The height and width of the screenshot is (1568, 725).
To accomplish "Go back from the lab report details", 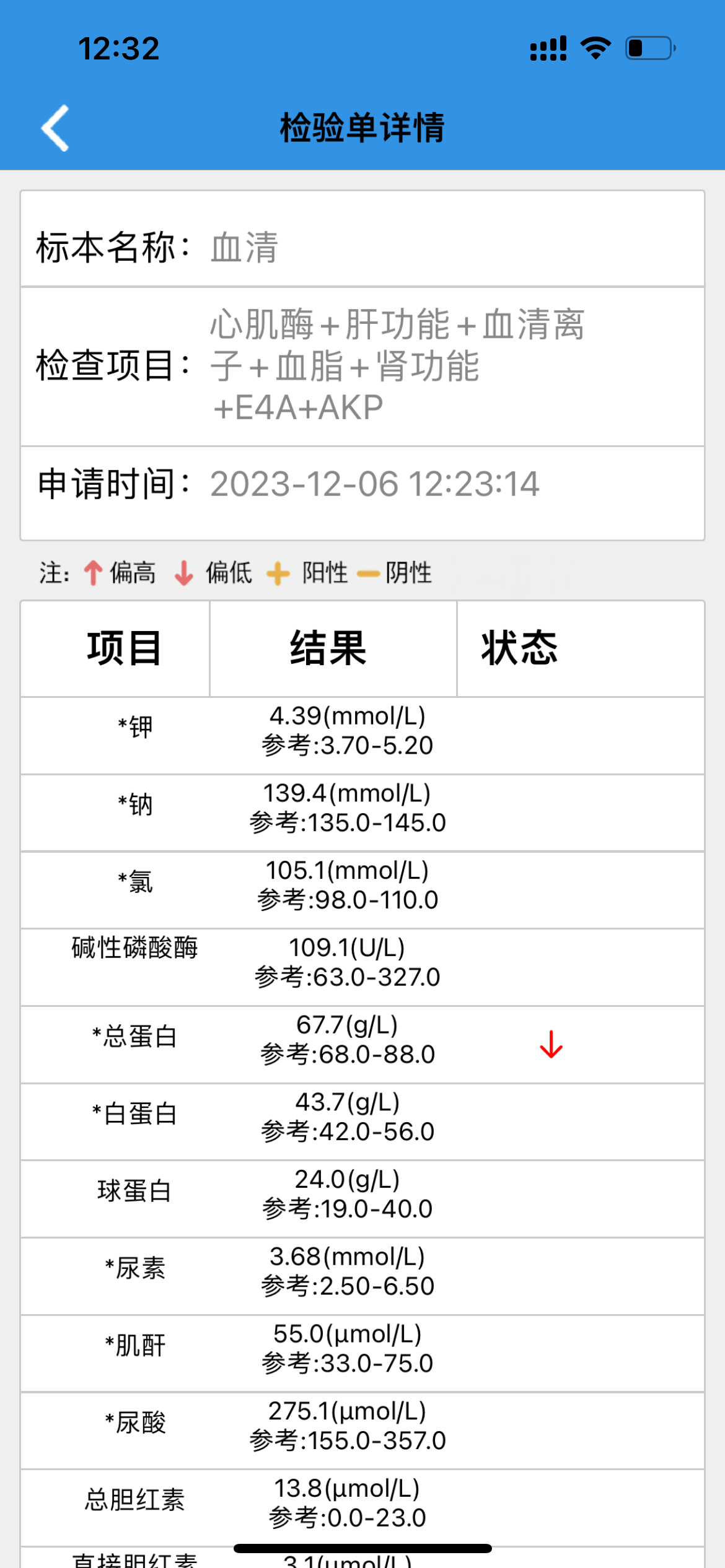I will tap(55, 128).
